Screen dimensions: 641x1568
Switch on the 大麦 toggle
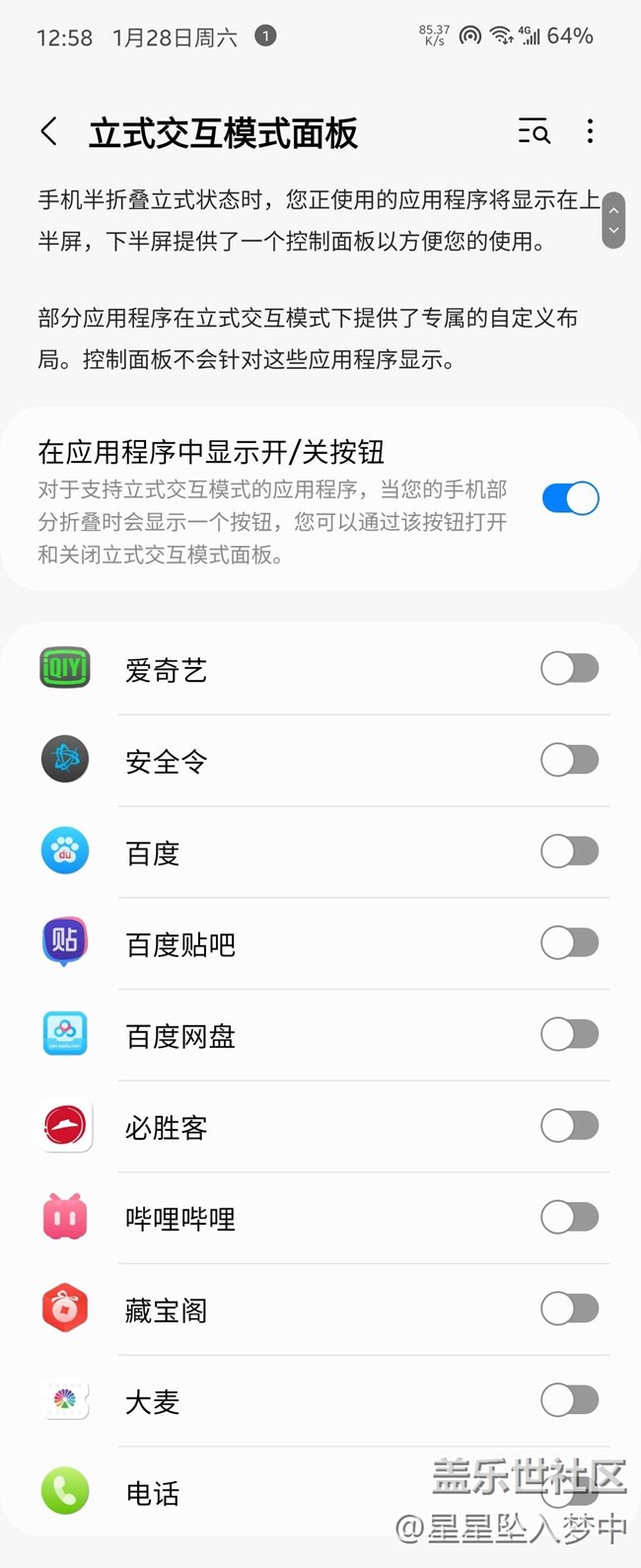click(x=570, y=1399)
